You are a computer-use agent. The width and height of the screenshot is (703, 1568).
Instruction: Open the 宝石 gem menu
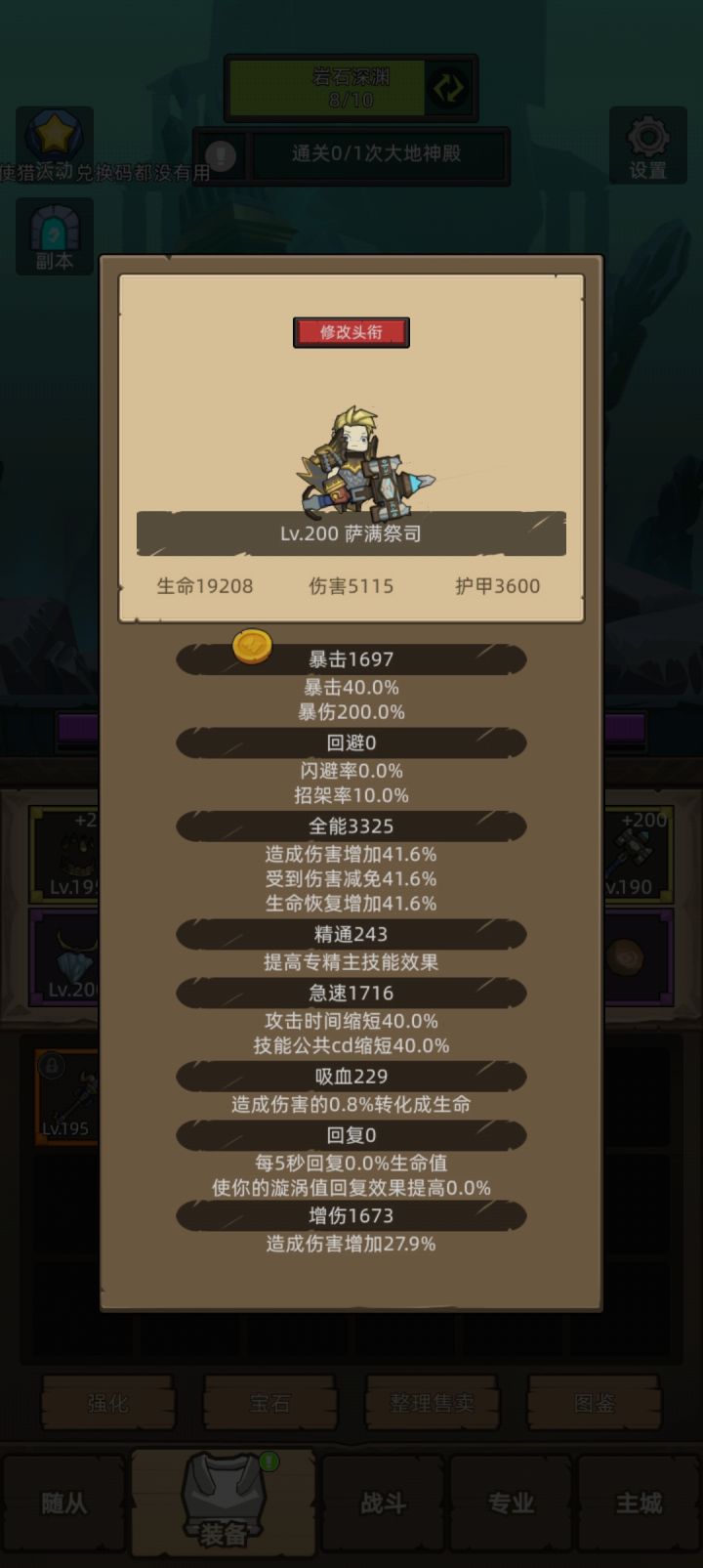click(x=270, y=1404)
